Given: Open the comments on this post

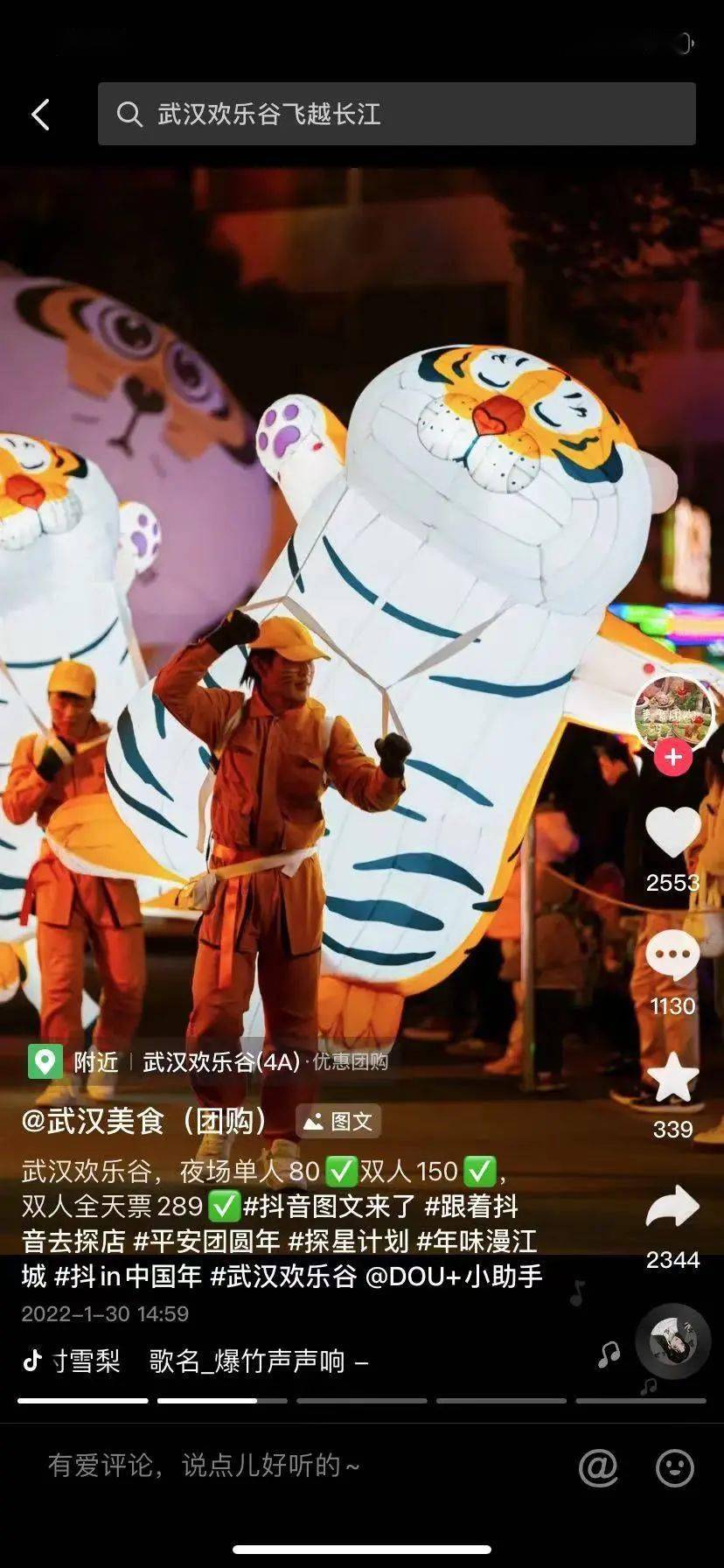Looking at the screenshot, I should click(672, 956).
